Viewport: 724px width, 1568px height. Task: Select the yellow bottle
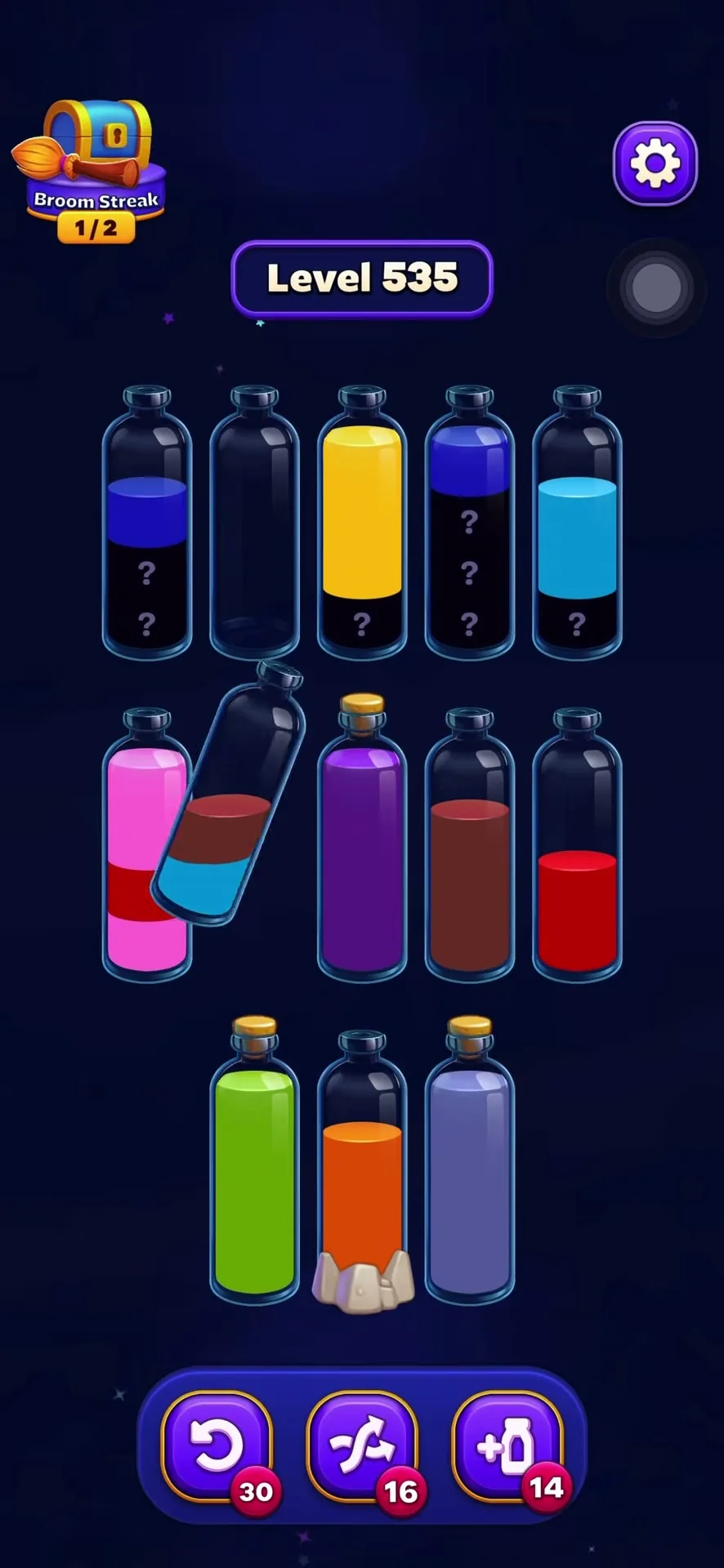pyautogui.click(x=362, y=523)
